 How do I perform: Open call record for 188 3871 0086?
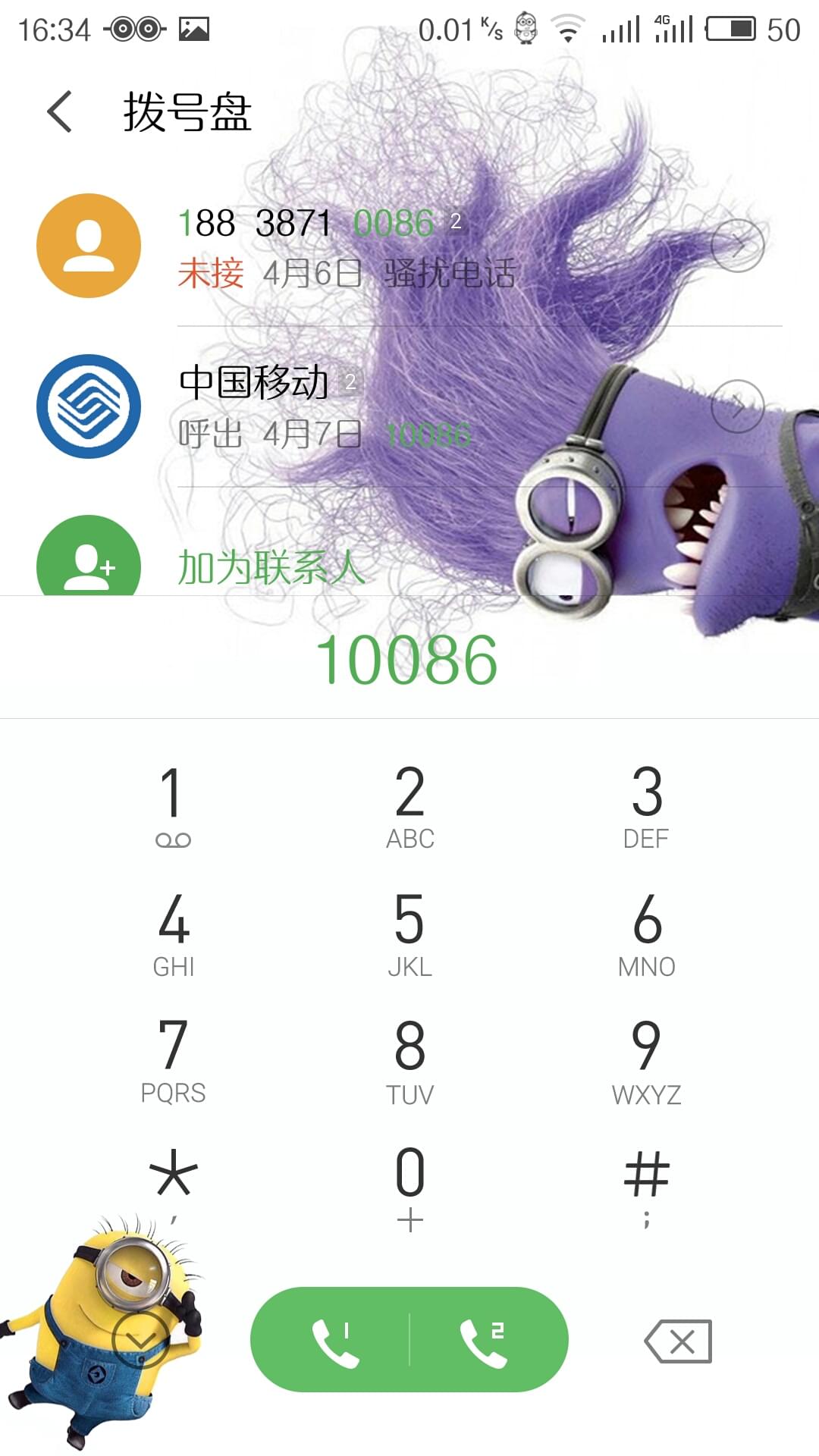[409, 246]
